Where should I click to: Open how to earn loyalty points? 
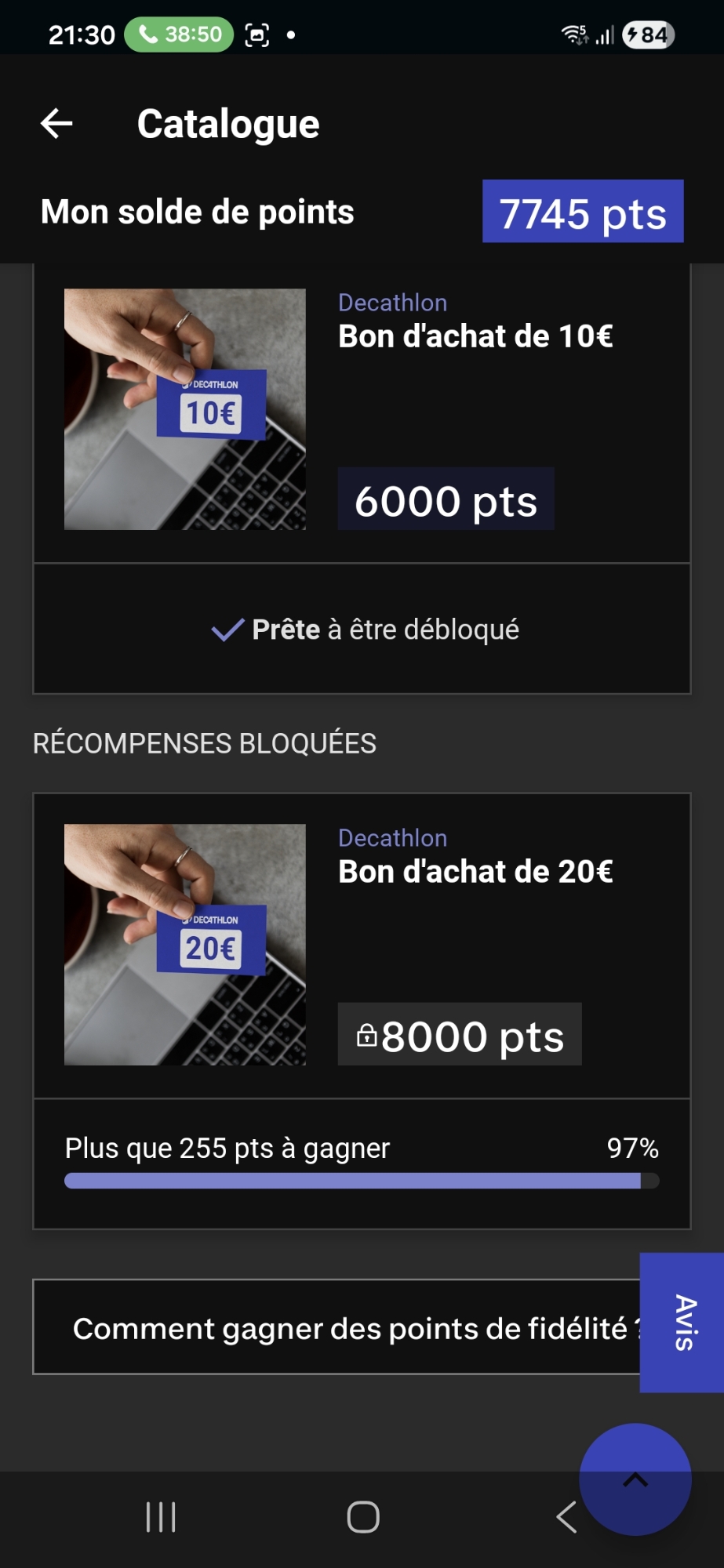(337, 1328)
